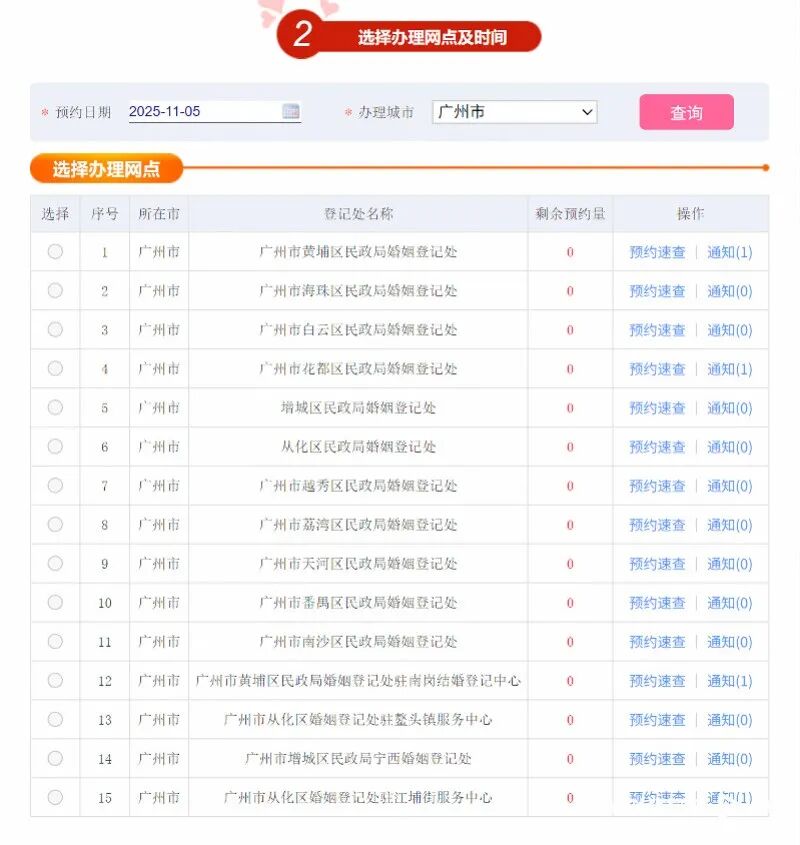Open 通知(0) for 广州市荔湾区民政局婚姻登记处
The image size is (800, 845).
(729, 525)
